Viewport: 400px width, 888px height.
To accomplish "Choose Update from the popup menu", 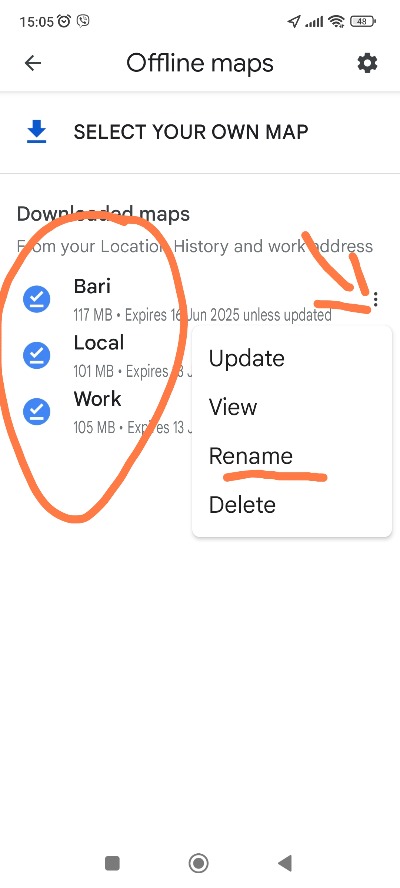I will [292, 358].
